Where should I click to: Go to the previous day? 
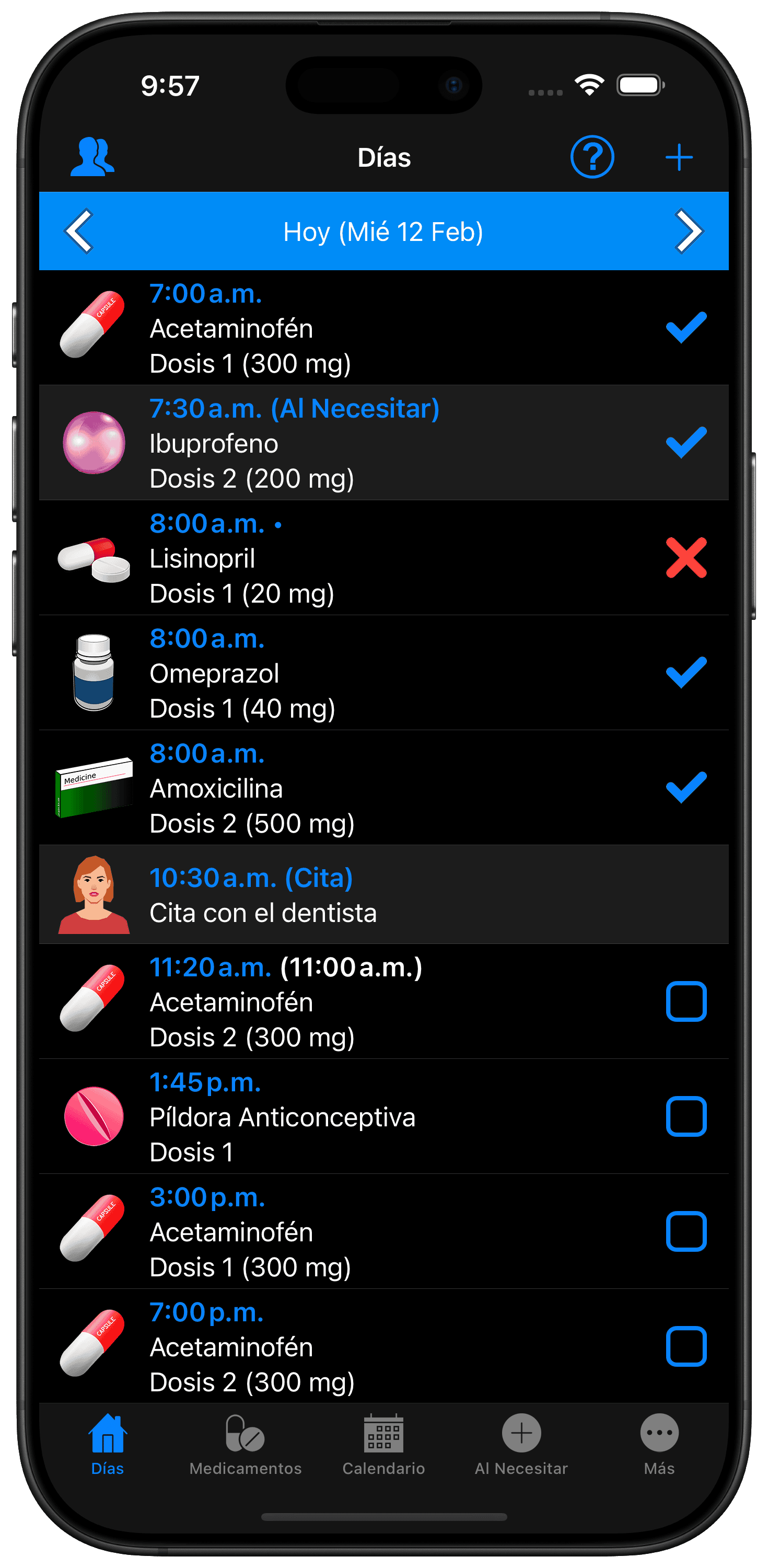point(79,232)
